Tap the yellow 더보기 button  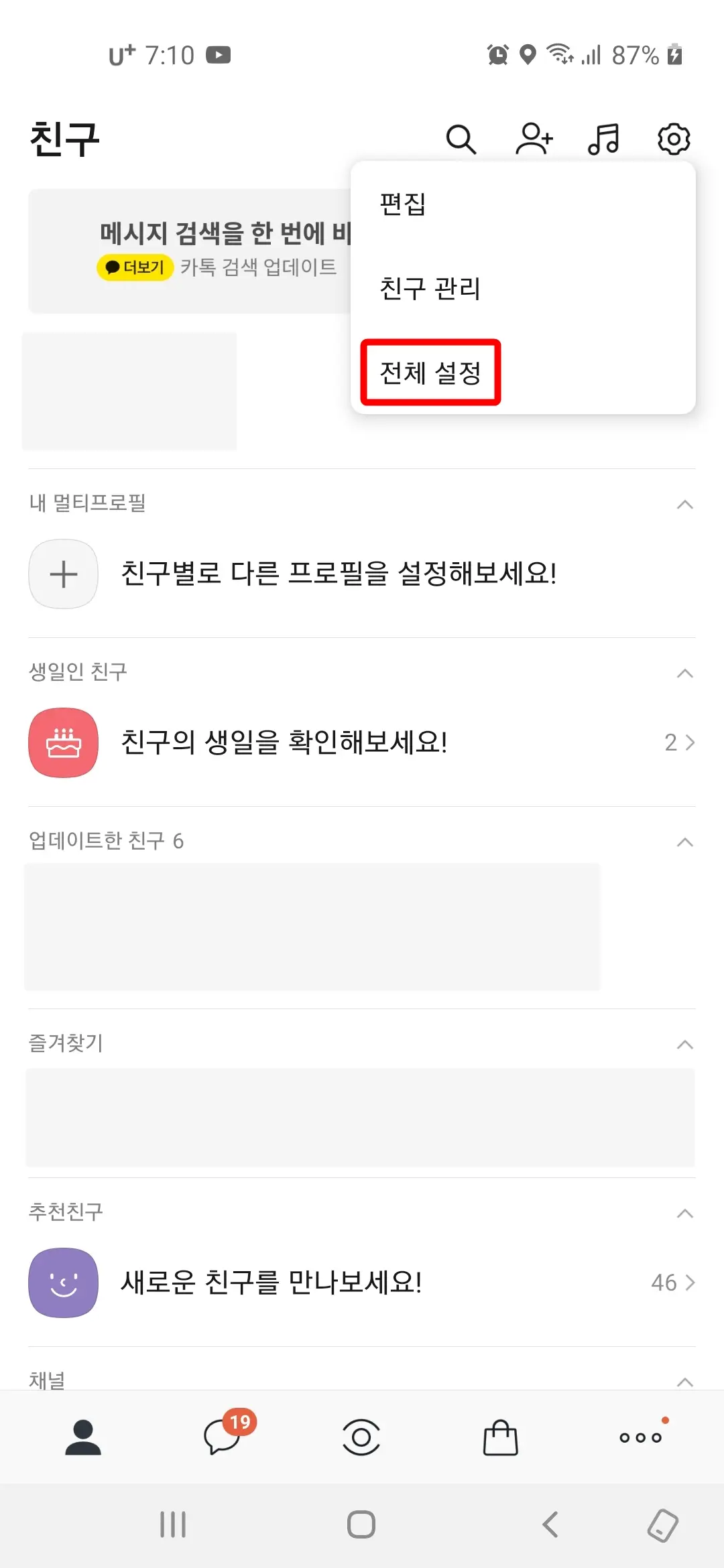coord(135,267)
